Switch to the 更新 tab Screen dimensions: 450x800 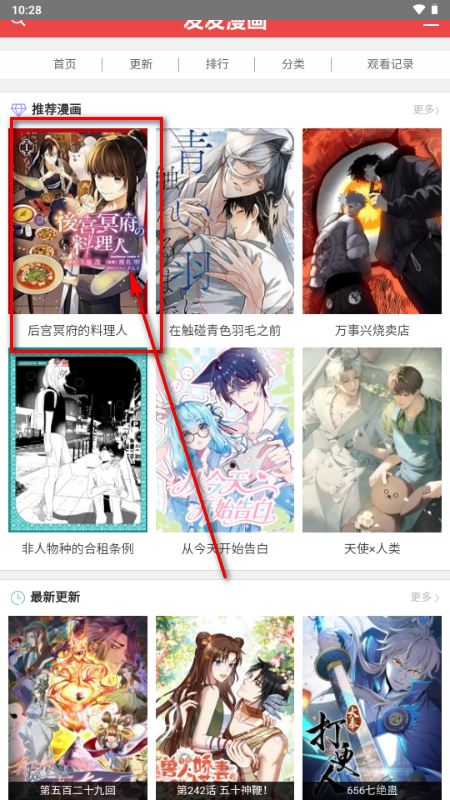[141, 64]
